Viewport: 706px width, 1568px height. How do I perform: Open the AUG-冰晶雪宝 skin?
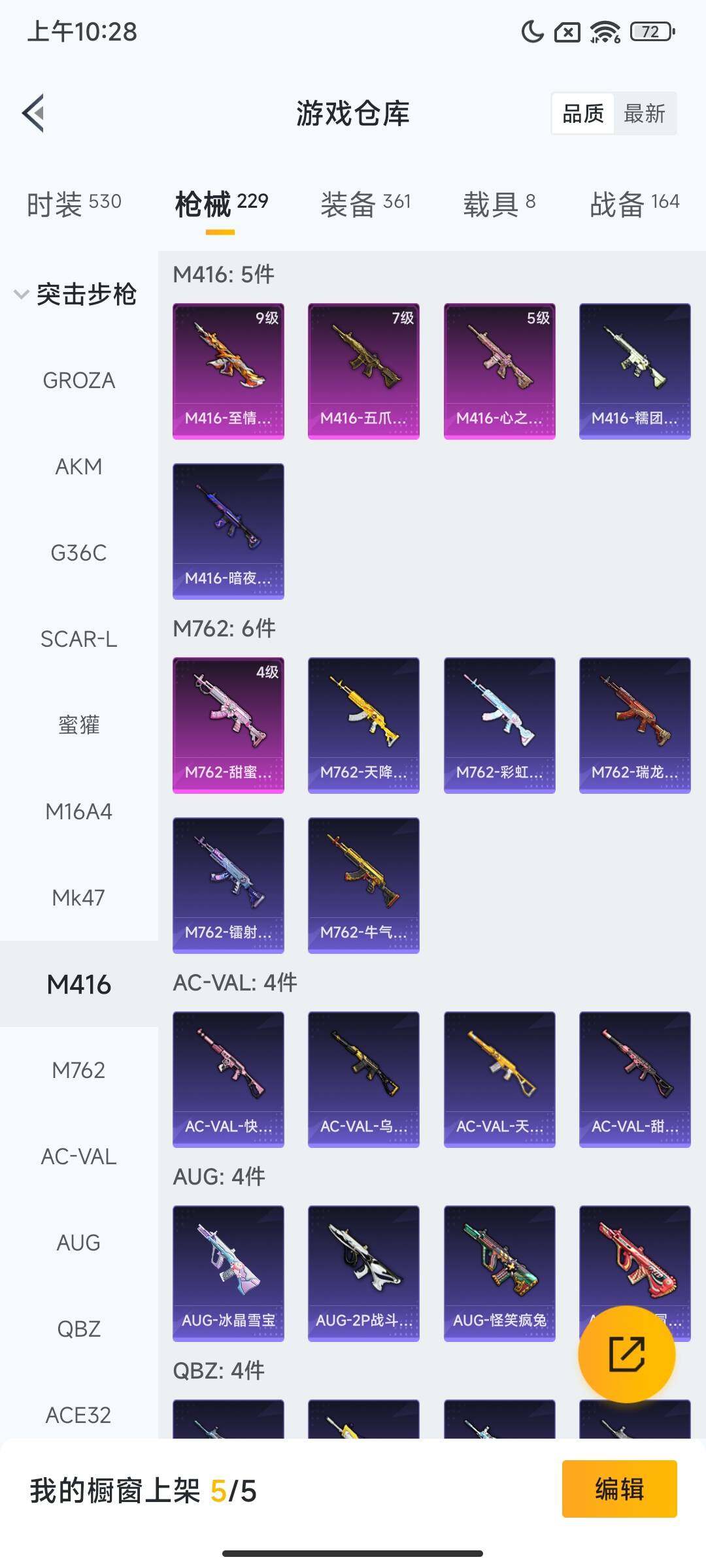click(228, 1273)
